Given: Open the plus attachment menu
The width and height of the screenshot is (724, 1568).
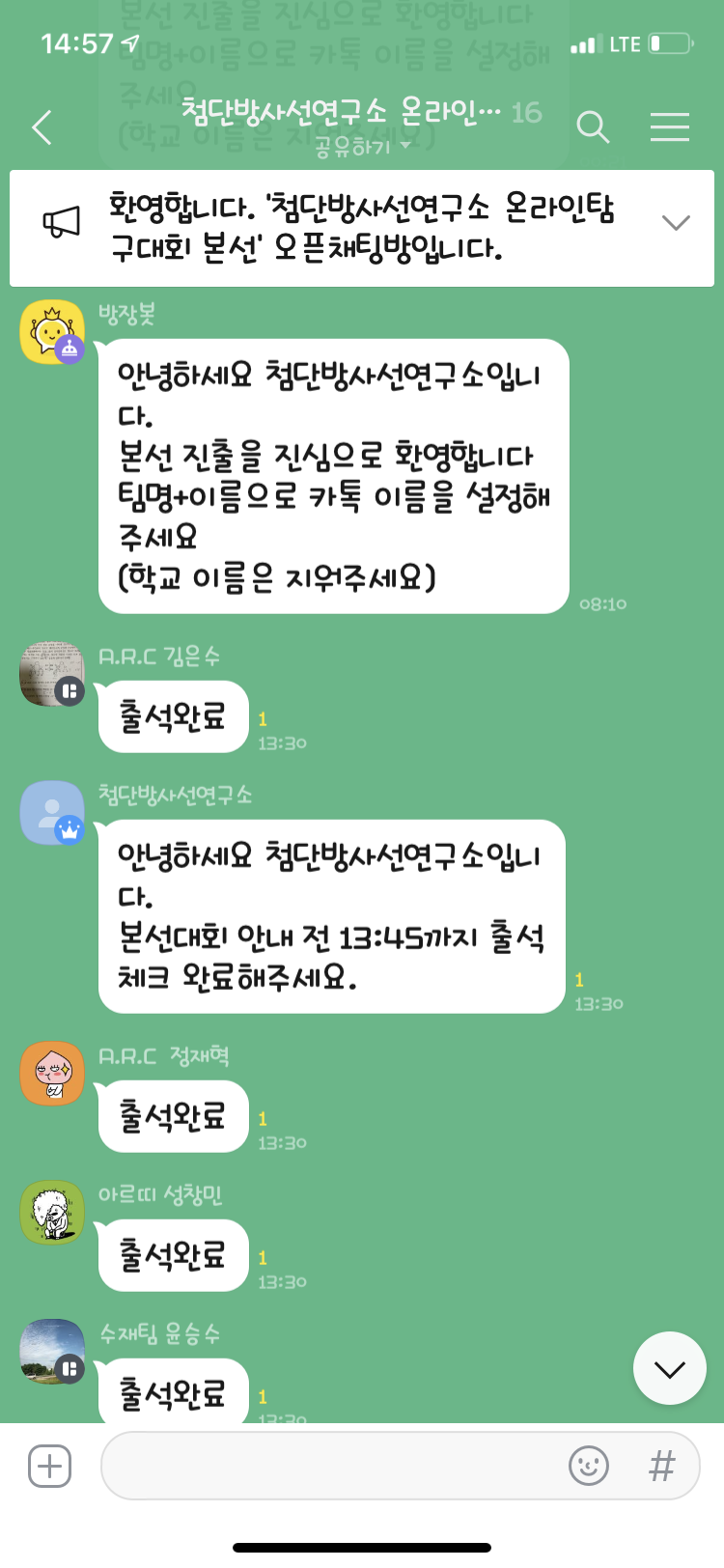Looking at the screenshot, I should [x=50, y=1466].
